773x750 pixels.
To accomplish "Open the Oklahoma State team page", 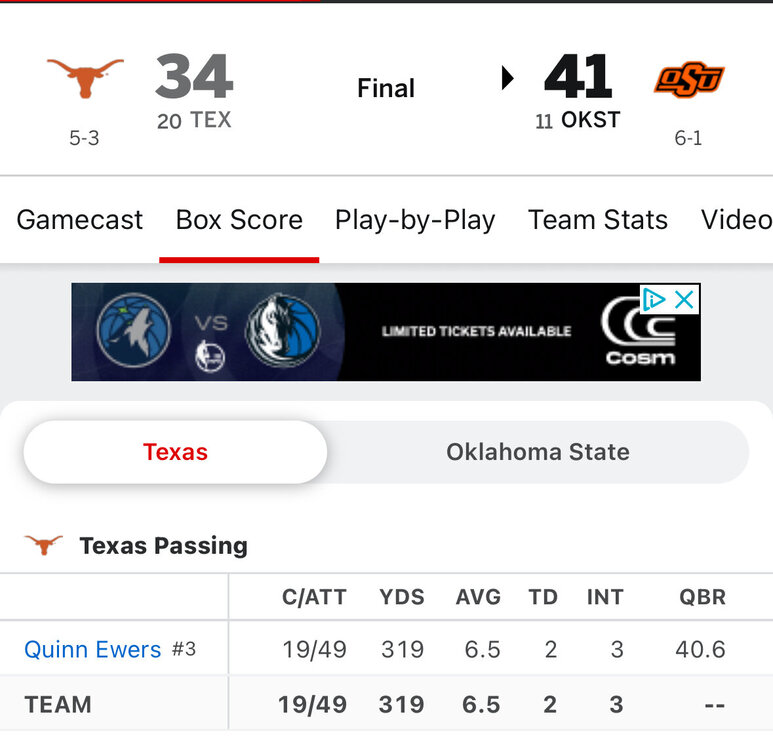I will pyautogui.click(x=689, y=79).
